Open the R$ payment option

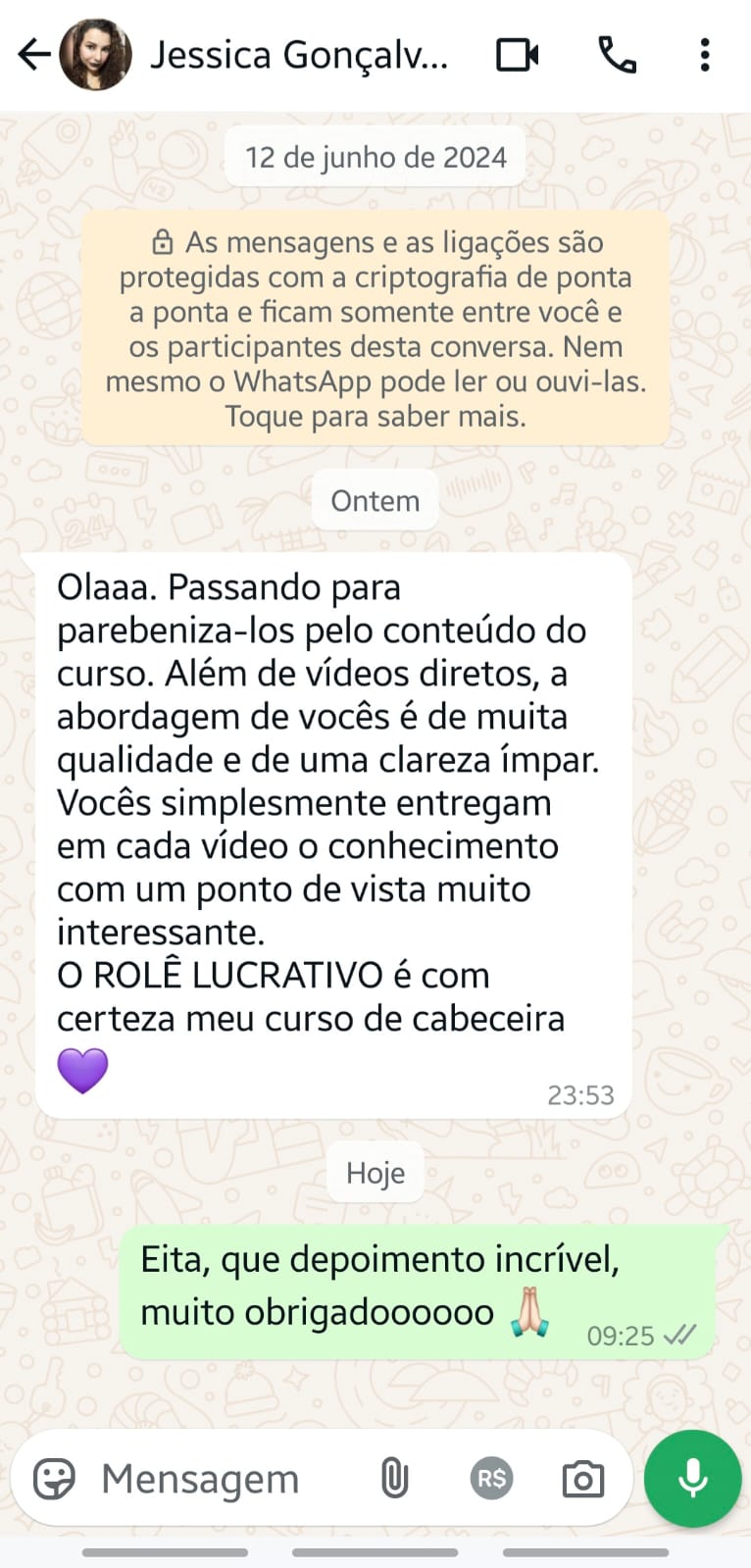[491, 1478]
